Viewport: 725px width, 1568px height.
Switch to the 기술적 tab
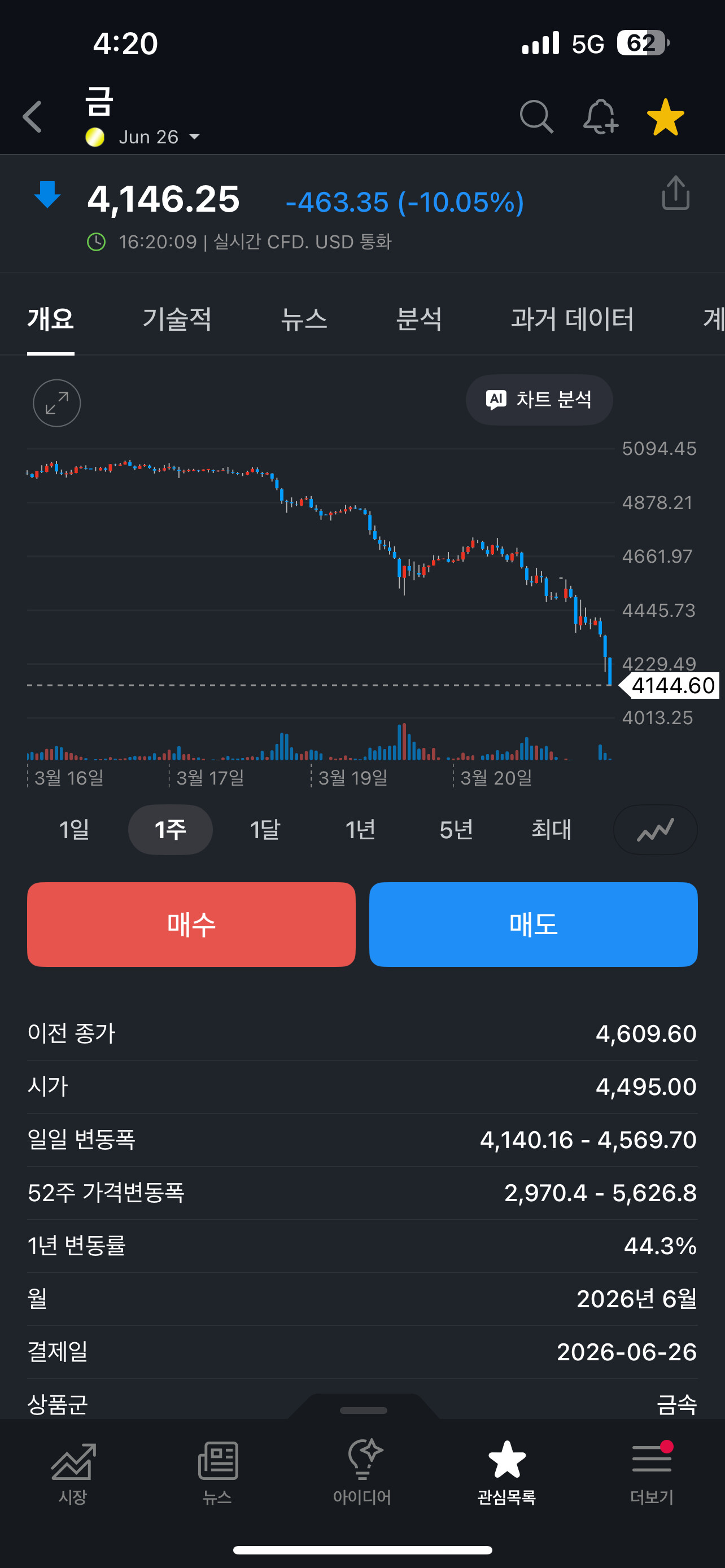[177, 319]
